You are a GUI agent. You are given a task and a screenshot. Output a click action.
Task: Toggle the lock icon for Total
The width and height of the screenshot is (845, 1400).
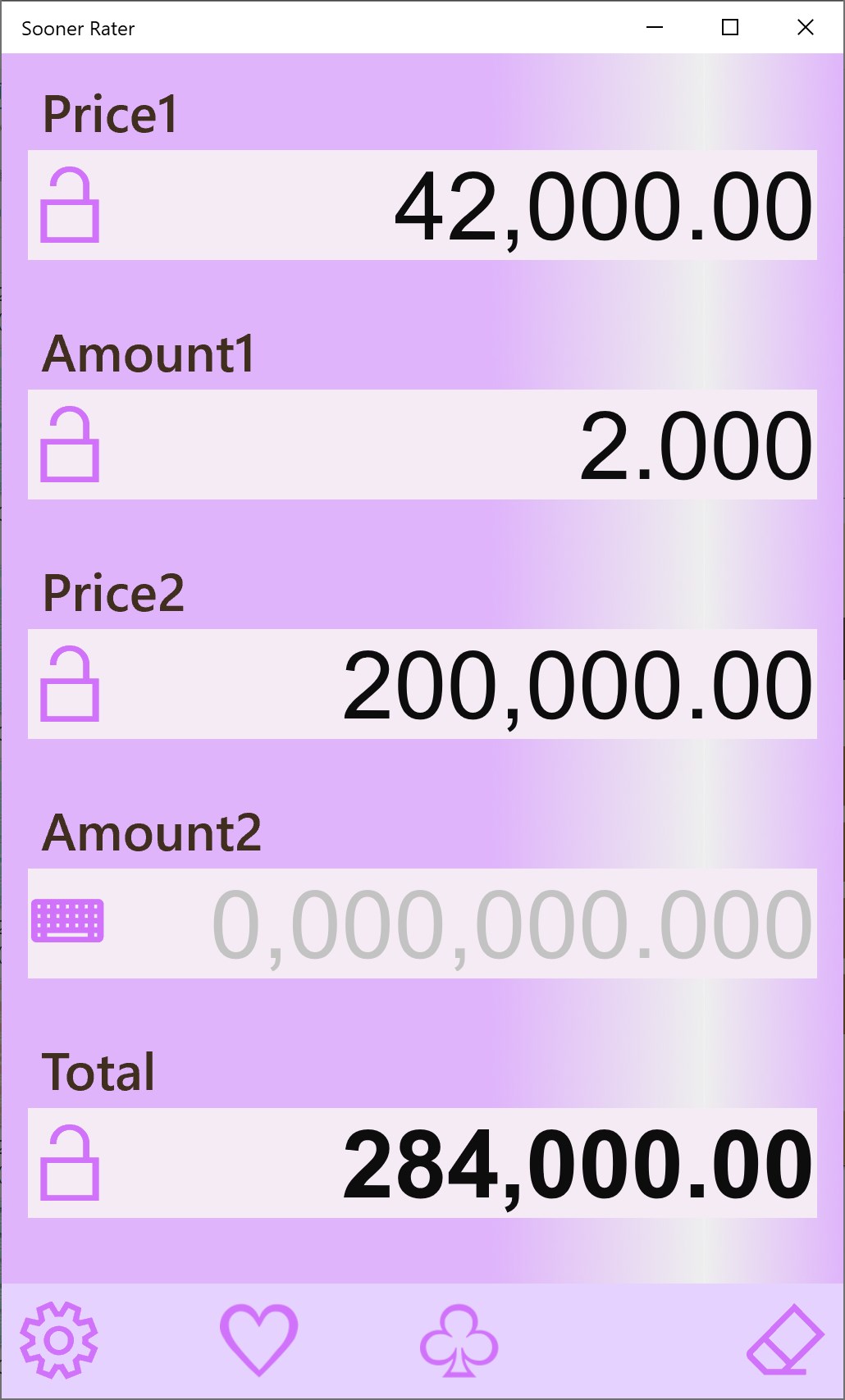[x=70, y=1163]
